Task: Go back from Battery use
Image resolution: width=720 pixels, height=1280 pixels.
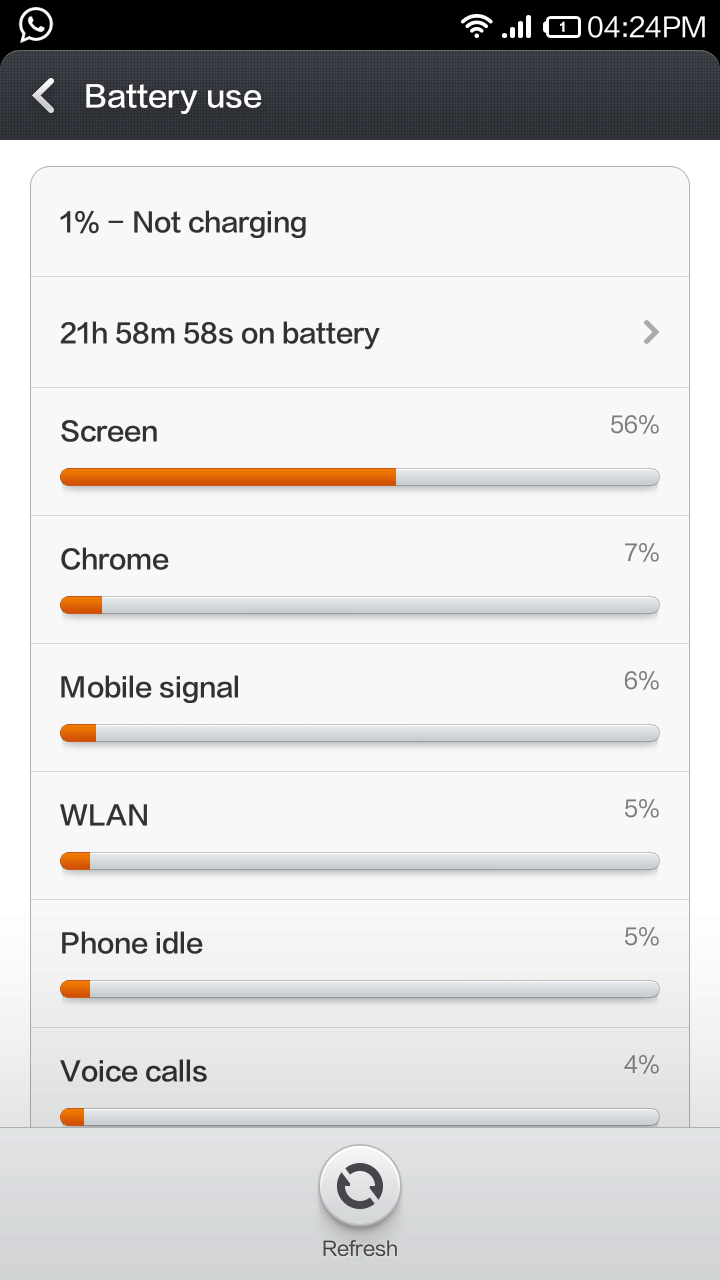Action: pyautogui.click(x=45, y=97)
